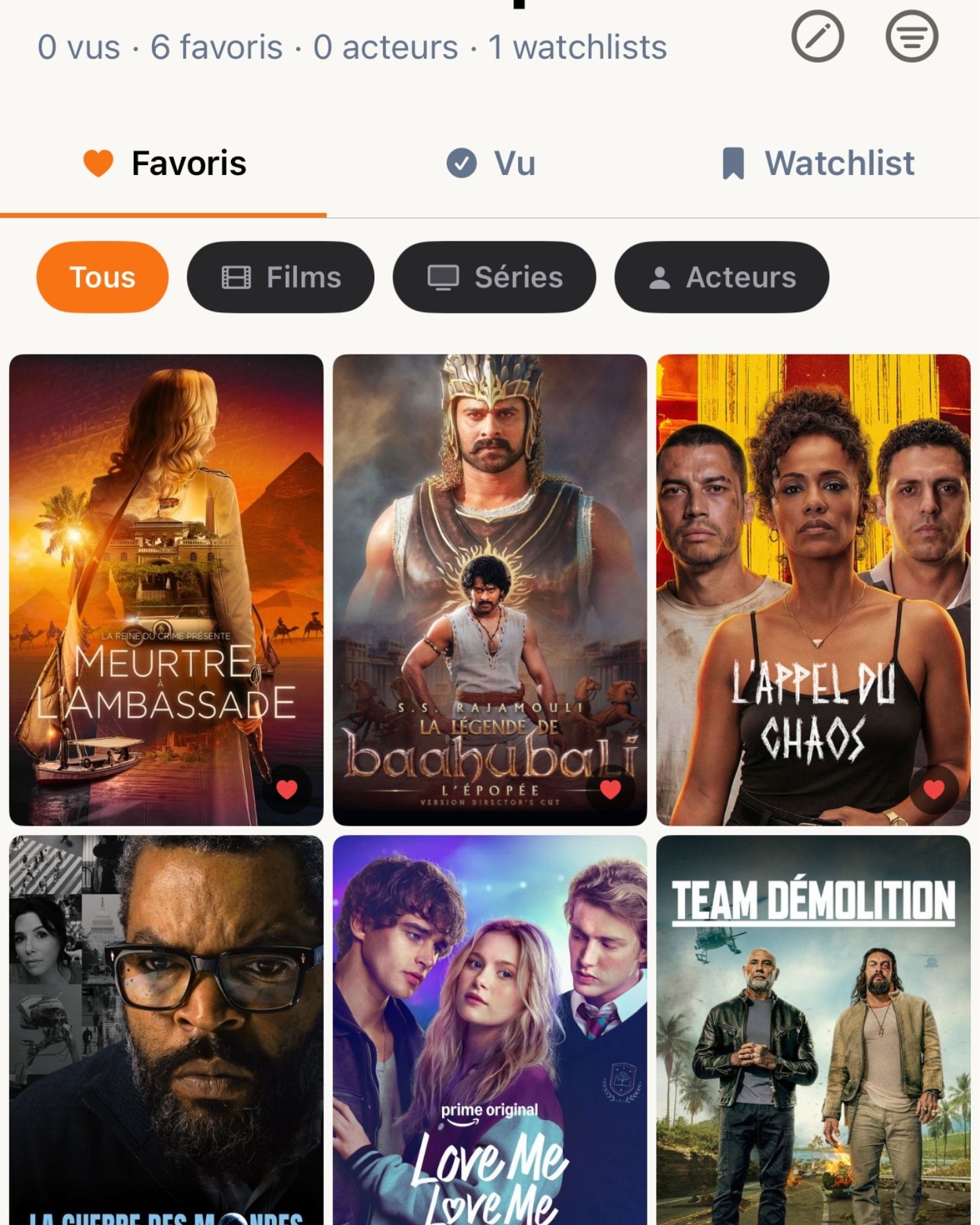Open the sort and filter icon

(x=911, y=36)
